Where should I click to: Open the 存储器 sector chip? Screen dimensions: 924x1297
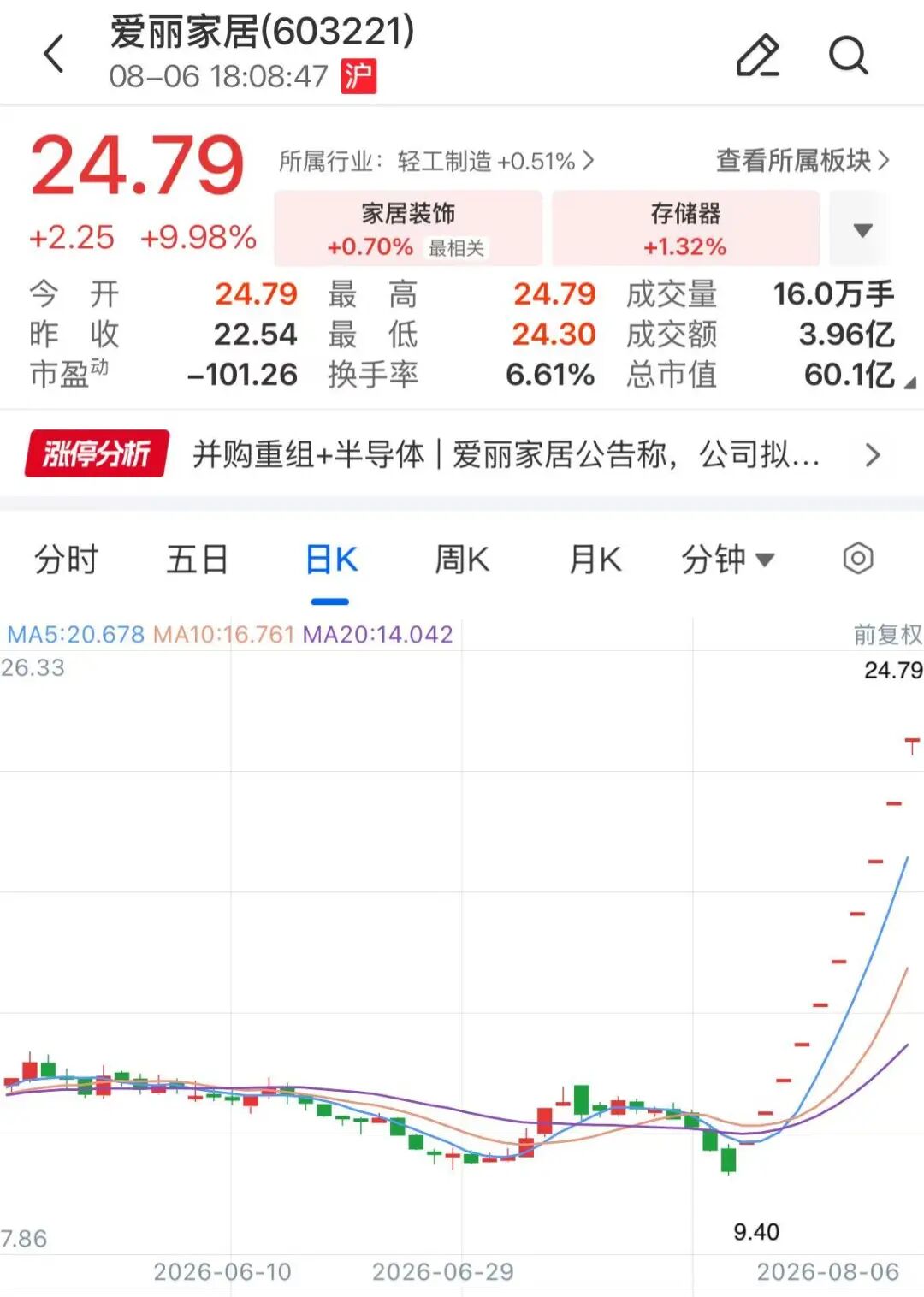(x=685, y=228)
